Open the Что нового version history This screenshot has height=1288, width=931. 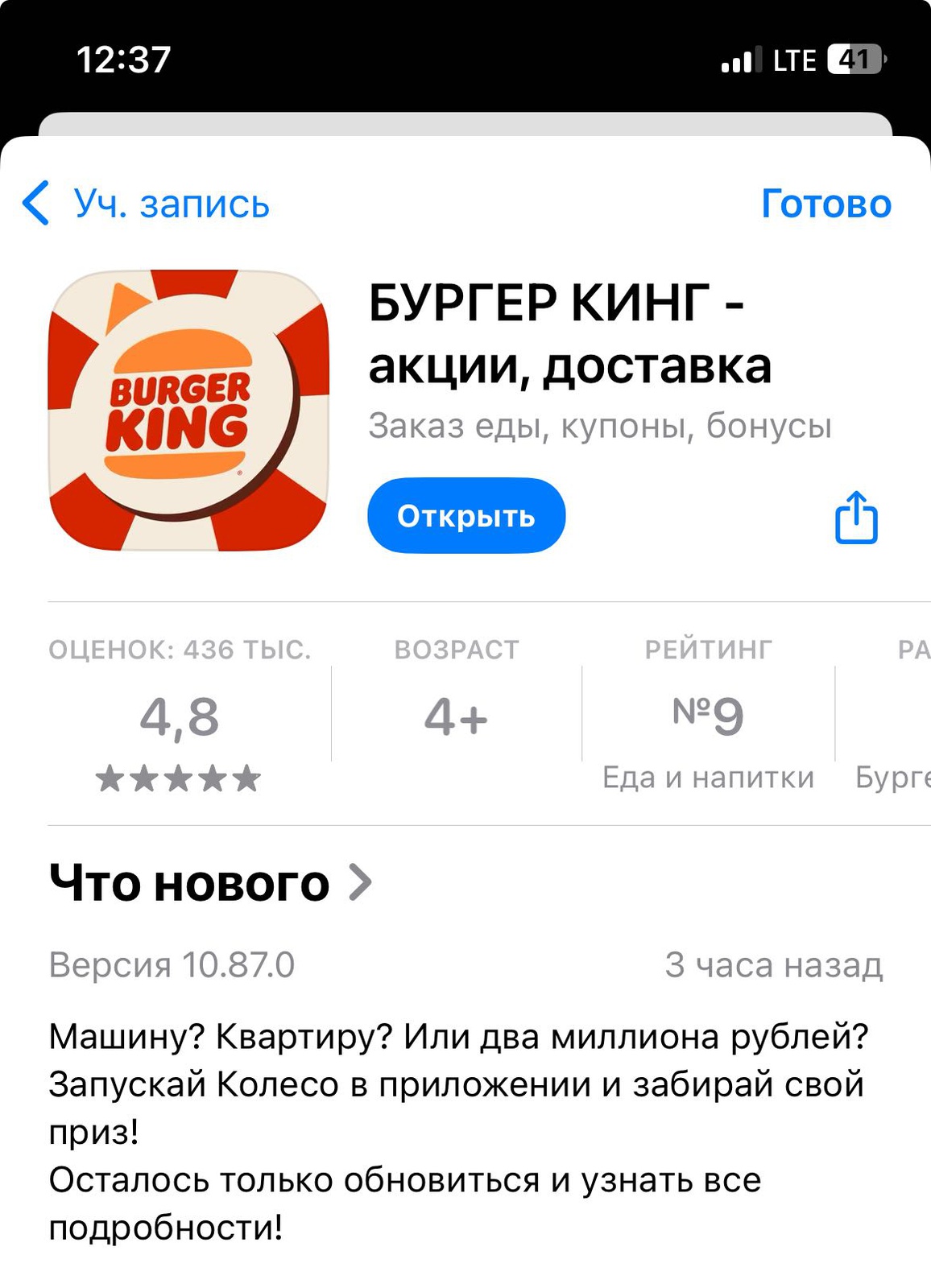coord(211,883)
